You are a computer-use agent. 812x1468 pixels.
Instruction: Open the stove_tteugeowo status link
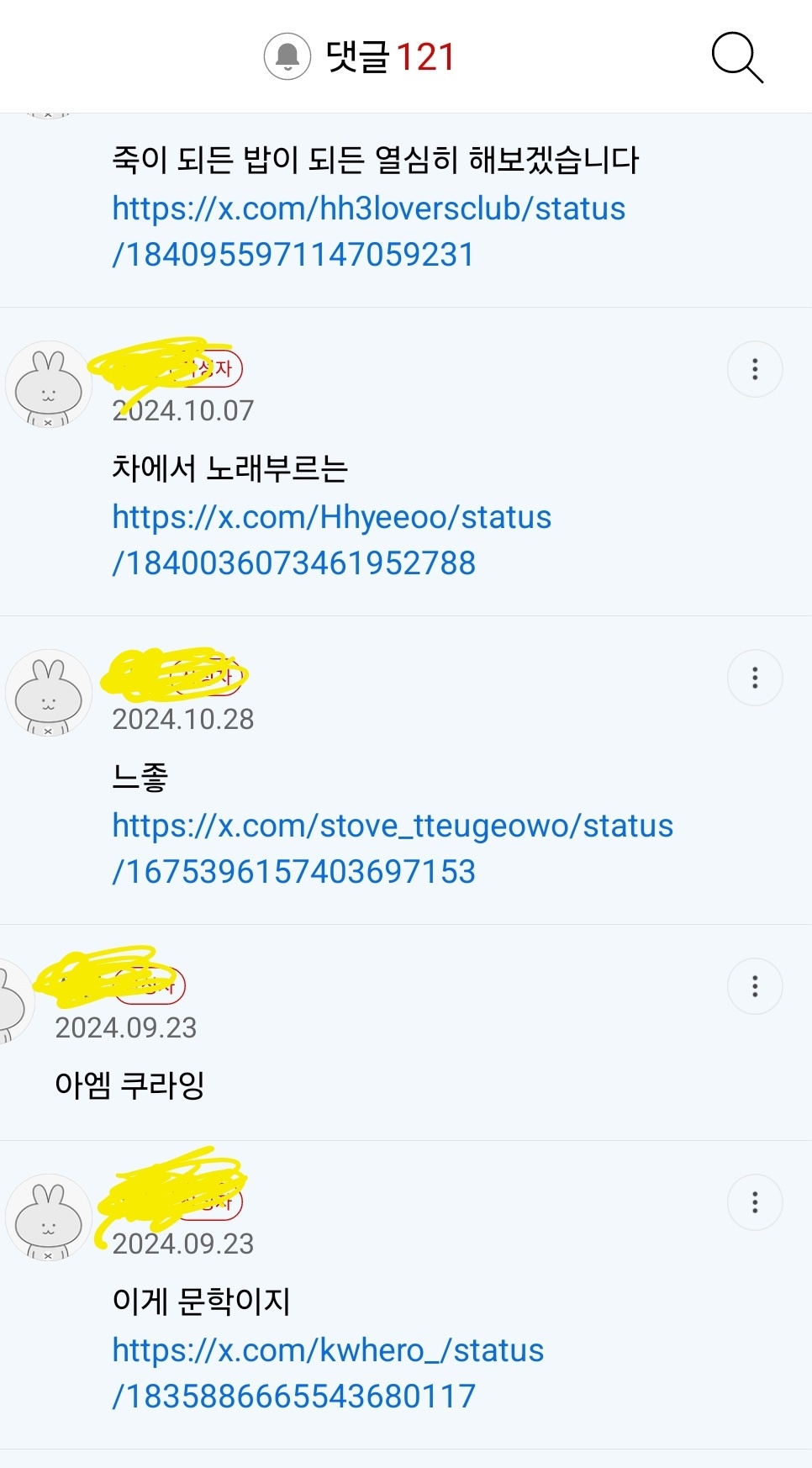click(392, 848)
